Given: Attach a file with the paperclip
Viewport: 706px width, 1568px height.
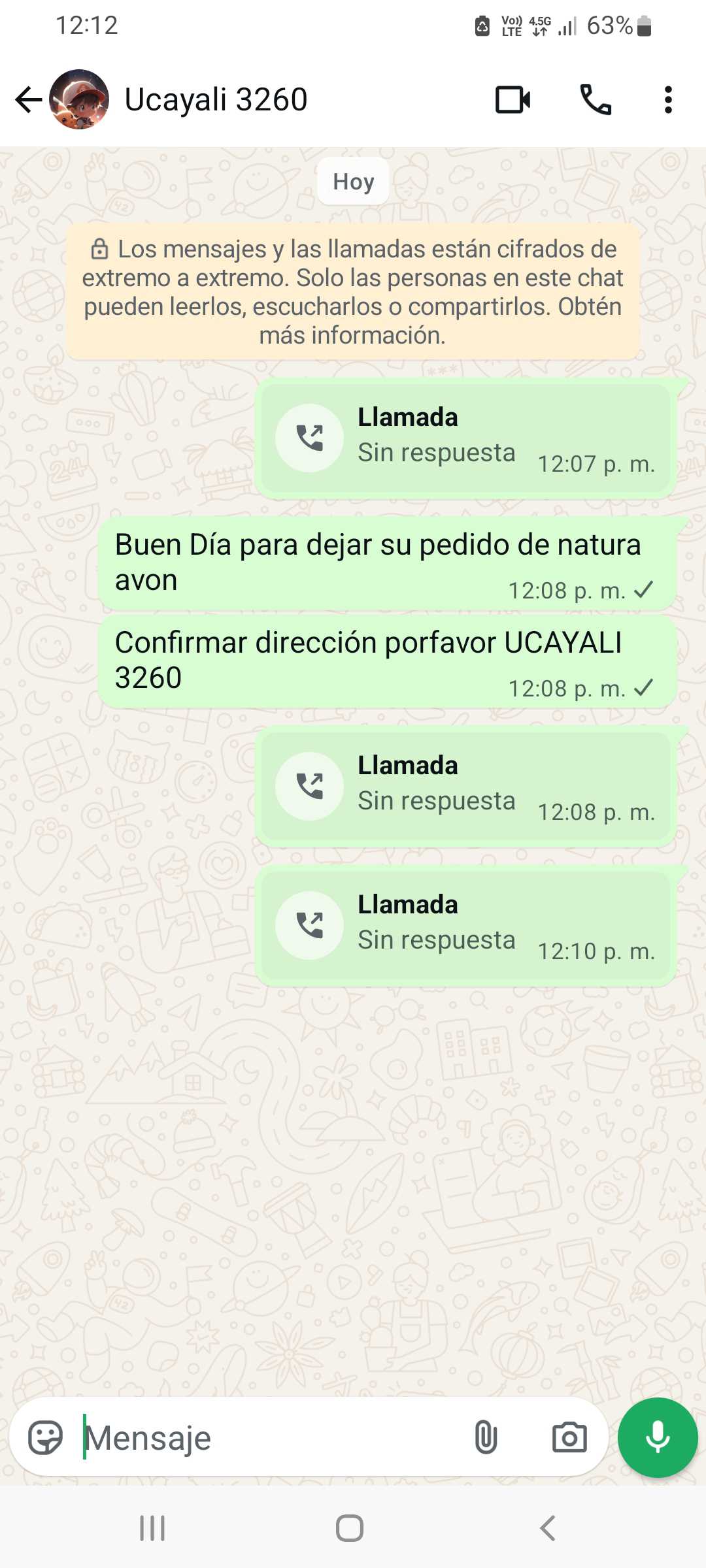Looking at the screenshot, I should point(486,1437).
